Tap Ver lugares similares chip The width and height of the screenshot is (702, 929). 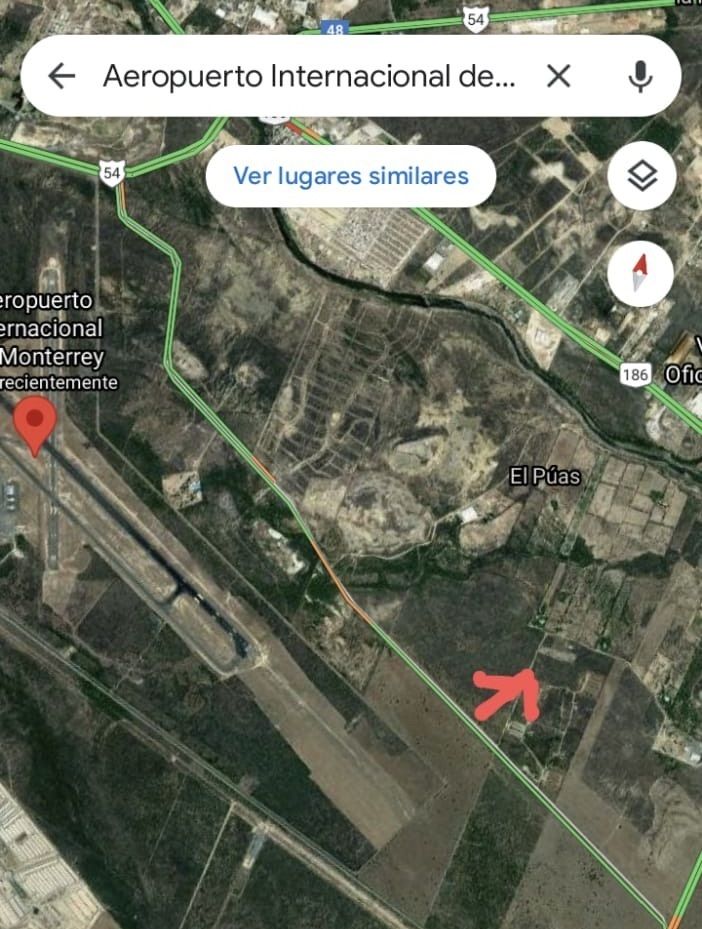coord(351,176)
